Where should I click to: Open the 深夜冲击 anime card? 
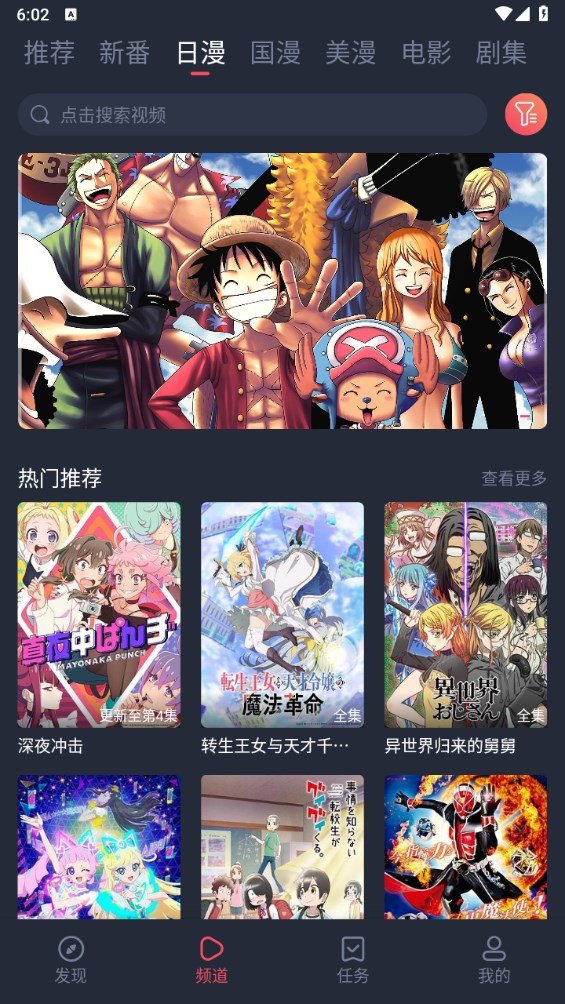99,629
